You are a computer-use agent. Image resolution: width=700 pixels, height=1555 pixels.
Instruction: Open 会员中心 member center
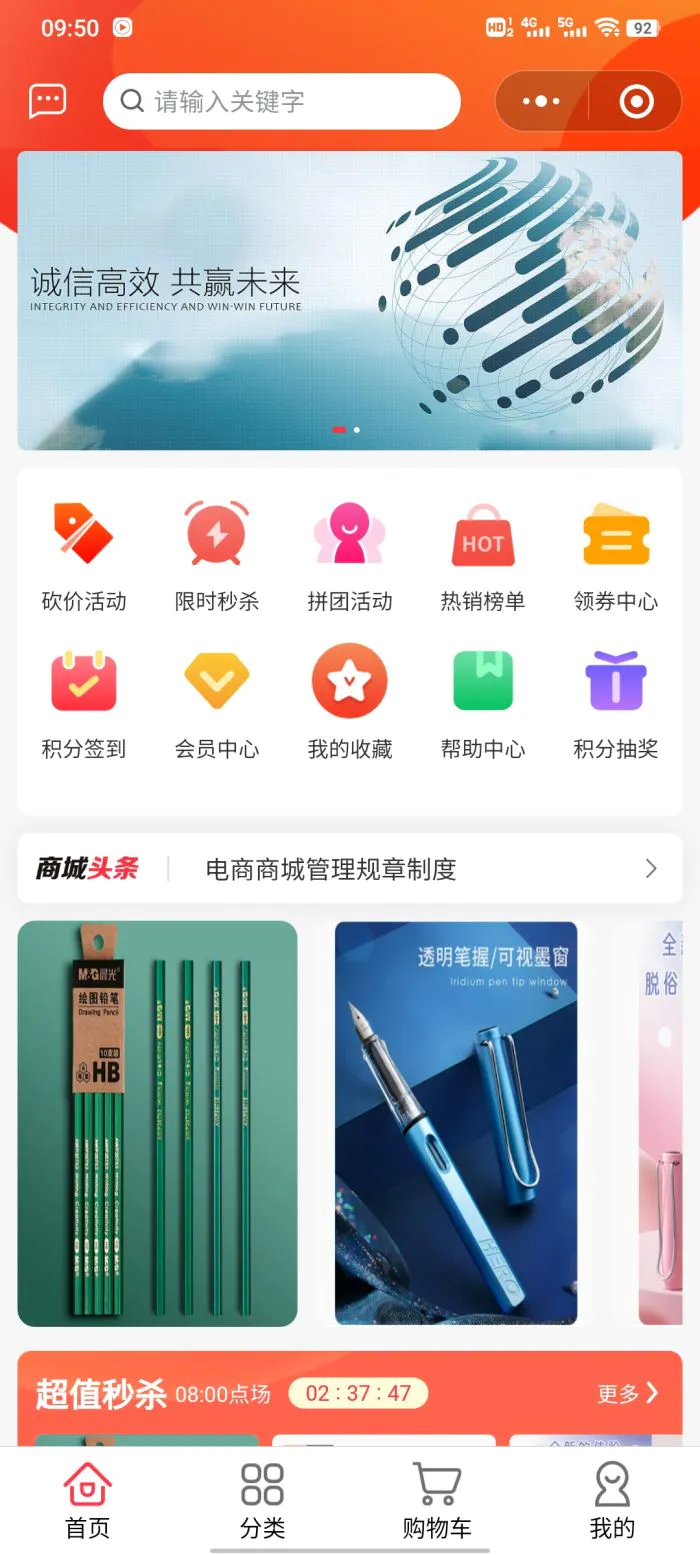tap(217, 704)
